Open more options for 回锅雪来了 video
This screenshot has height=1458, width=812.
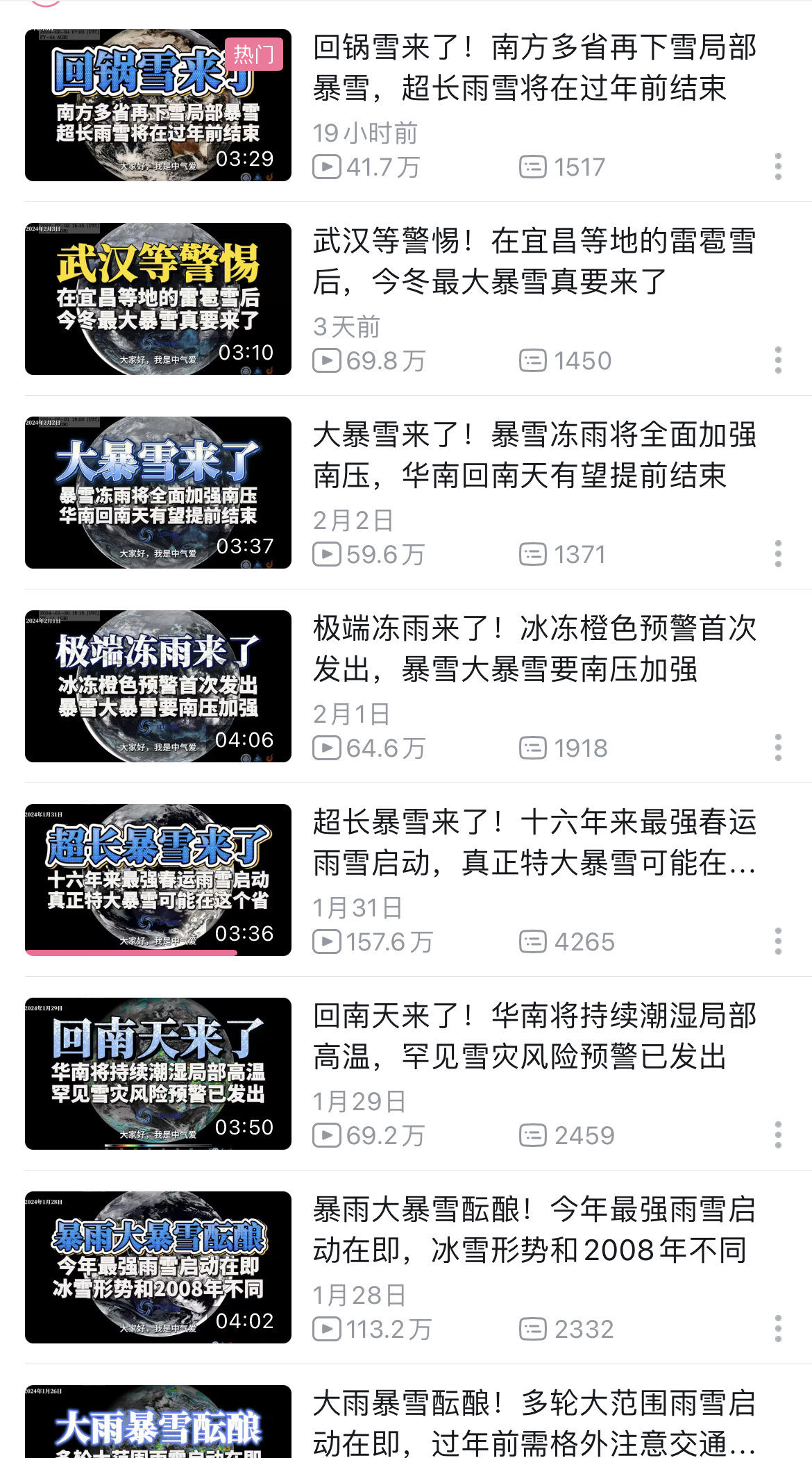click(778, 167)
